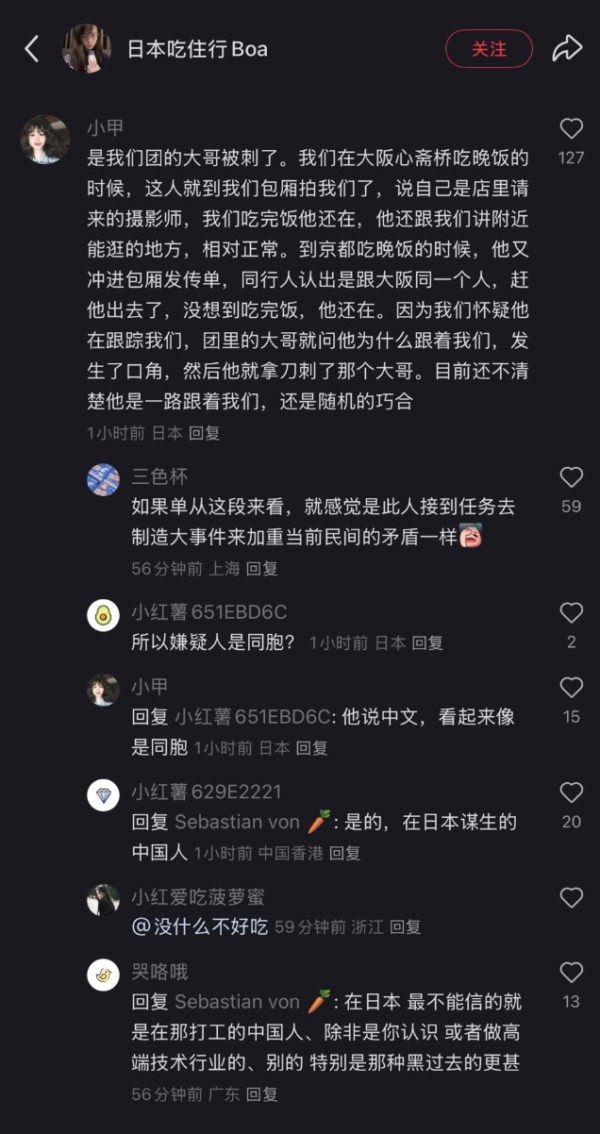Like 小甲's main comment with 127 likes
The height and width of the screenshot is (1134, 600).
571,129
